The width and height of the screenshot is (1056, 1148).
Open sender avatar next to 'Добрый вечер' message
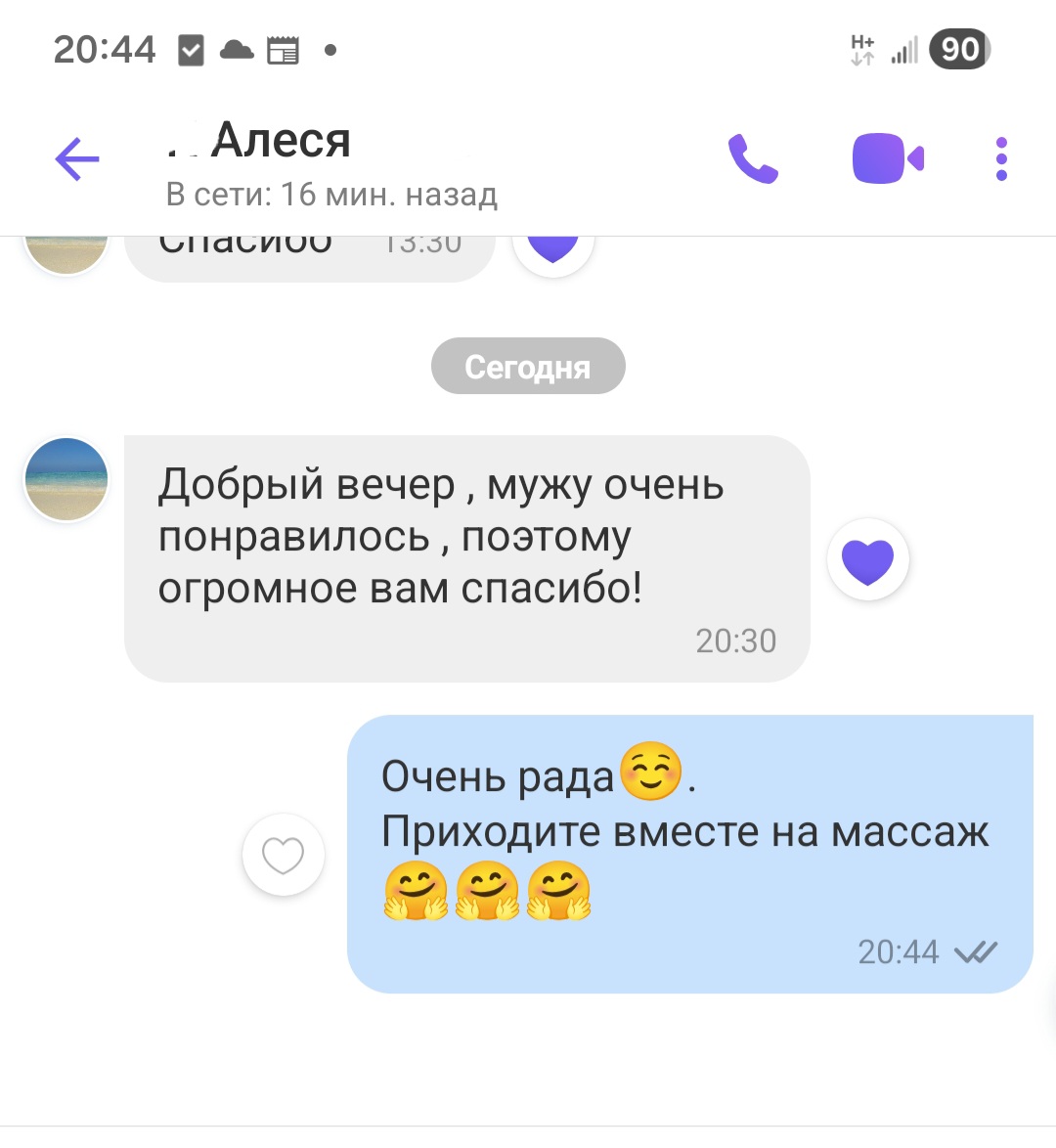tap(66, 479)
